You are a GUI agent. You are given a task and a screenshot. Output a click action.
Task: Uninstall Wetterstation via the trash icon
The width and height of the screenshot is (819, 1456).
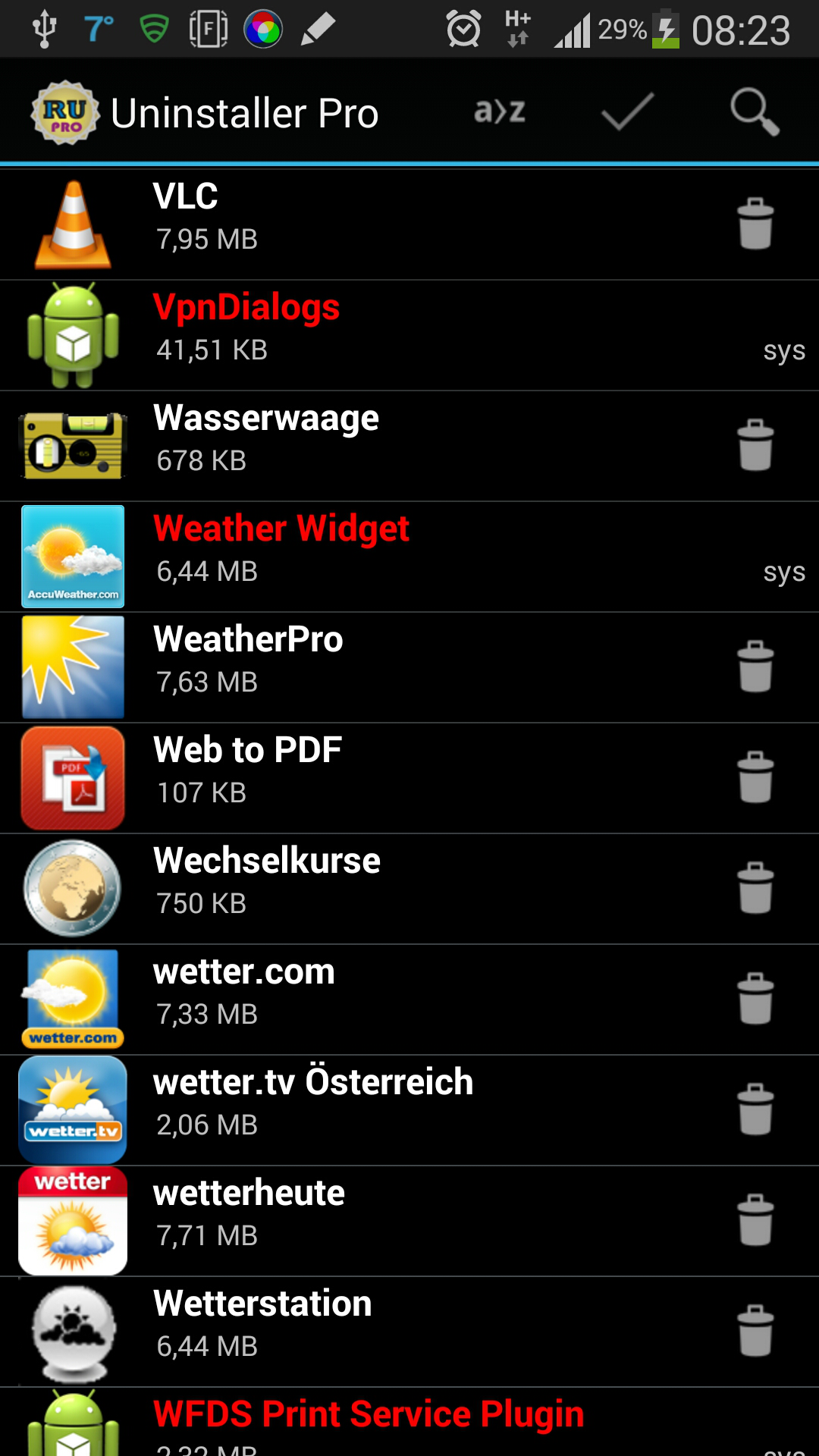pos(755,1331)
